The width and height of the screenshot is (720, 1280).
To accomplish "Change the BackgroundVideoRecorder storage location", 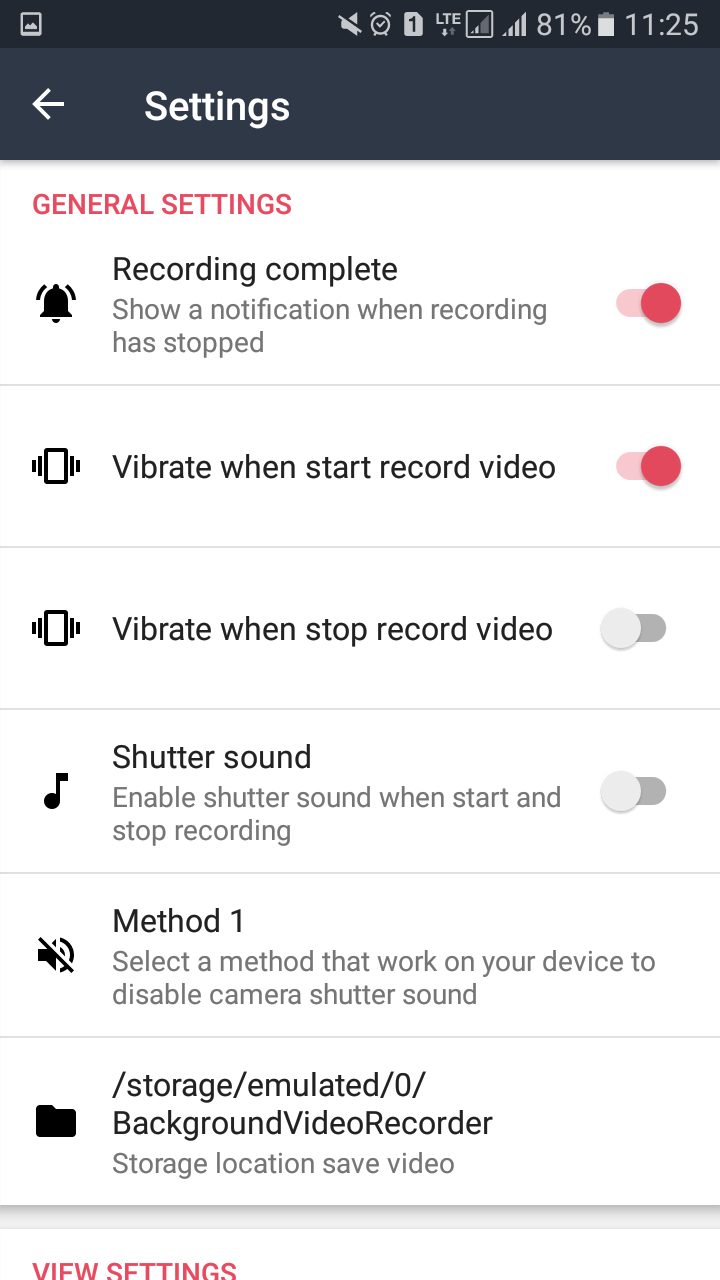I will pyautogui.click(x=360, y=1121).
